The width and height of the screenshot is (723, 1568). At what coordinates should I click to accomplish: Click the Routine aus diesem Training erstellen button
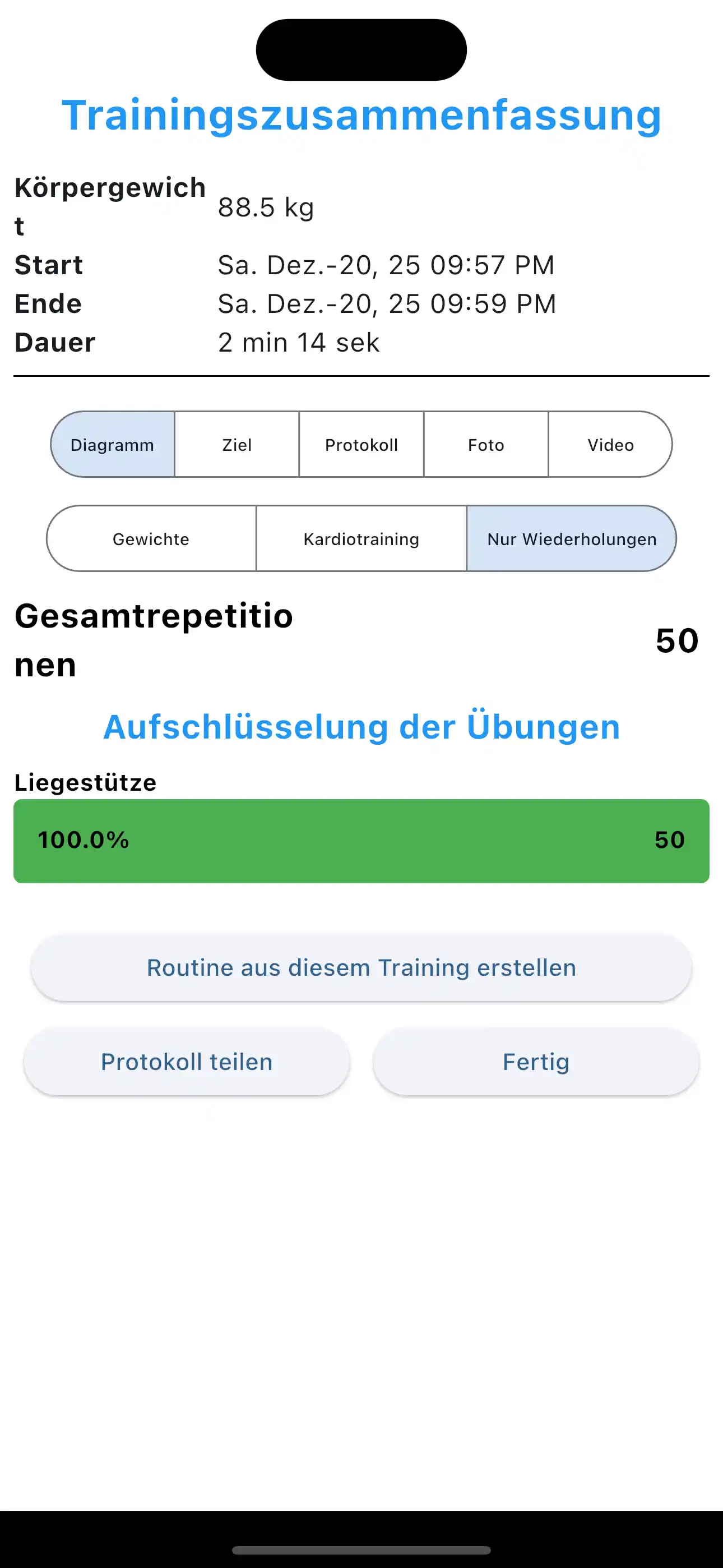point(361,967)
